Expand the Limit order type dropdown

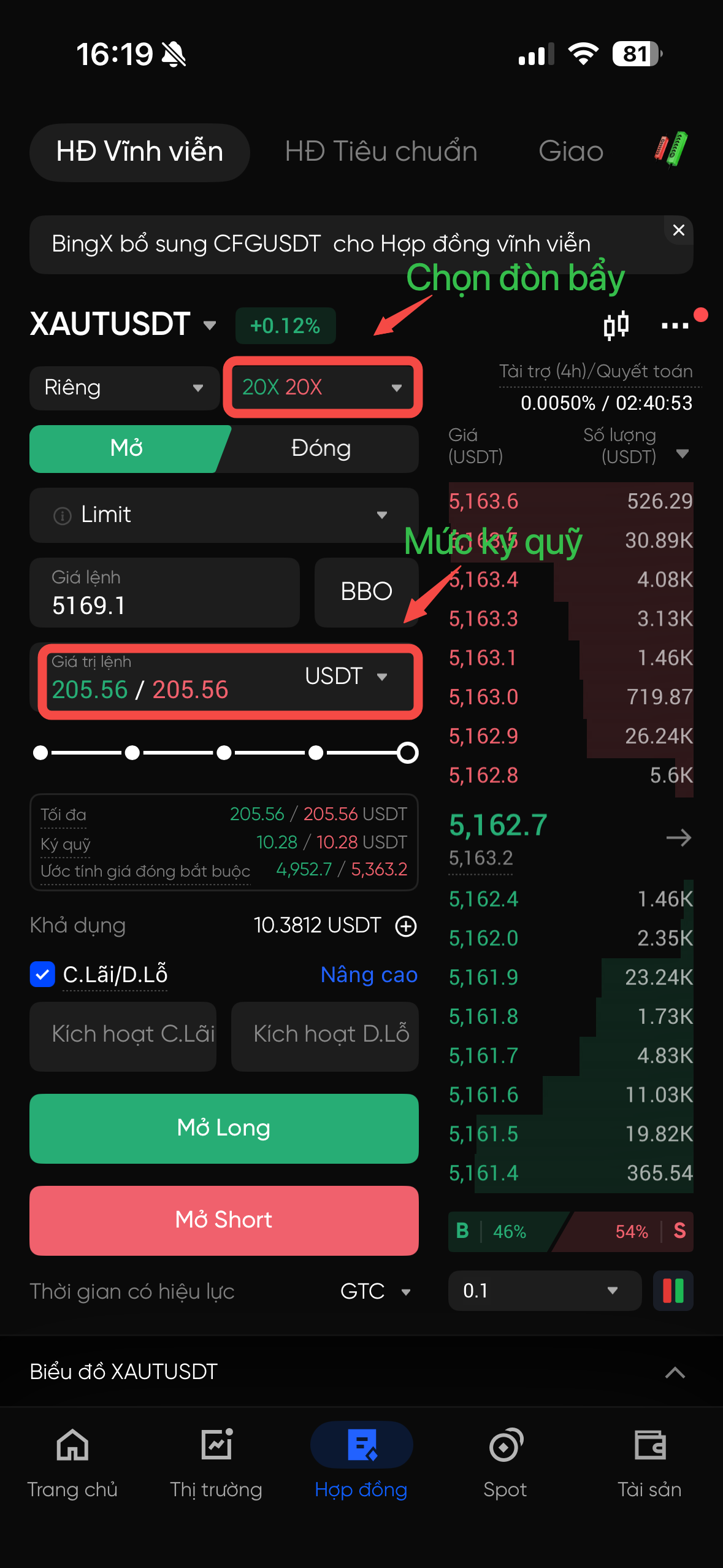[x=224, y=515]
